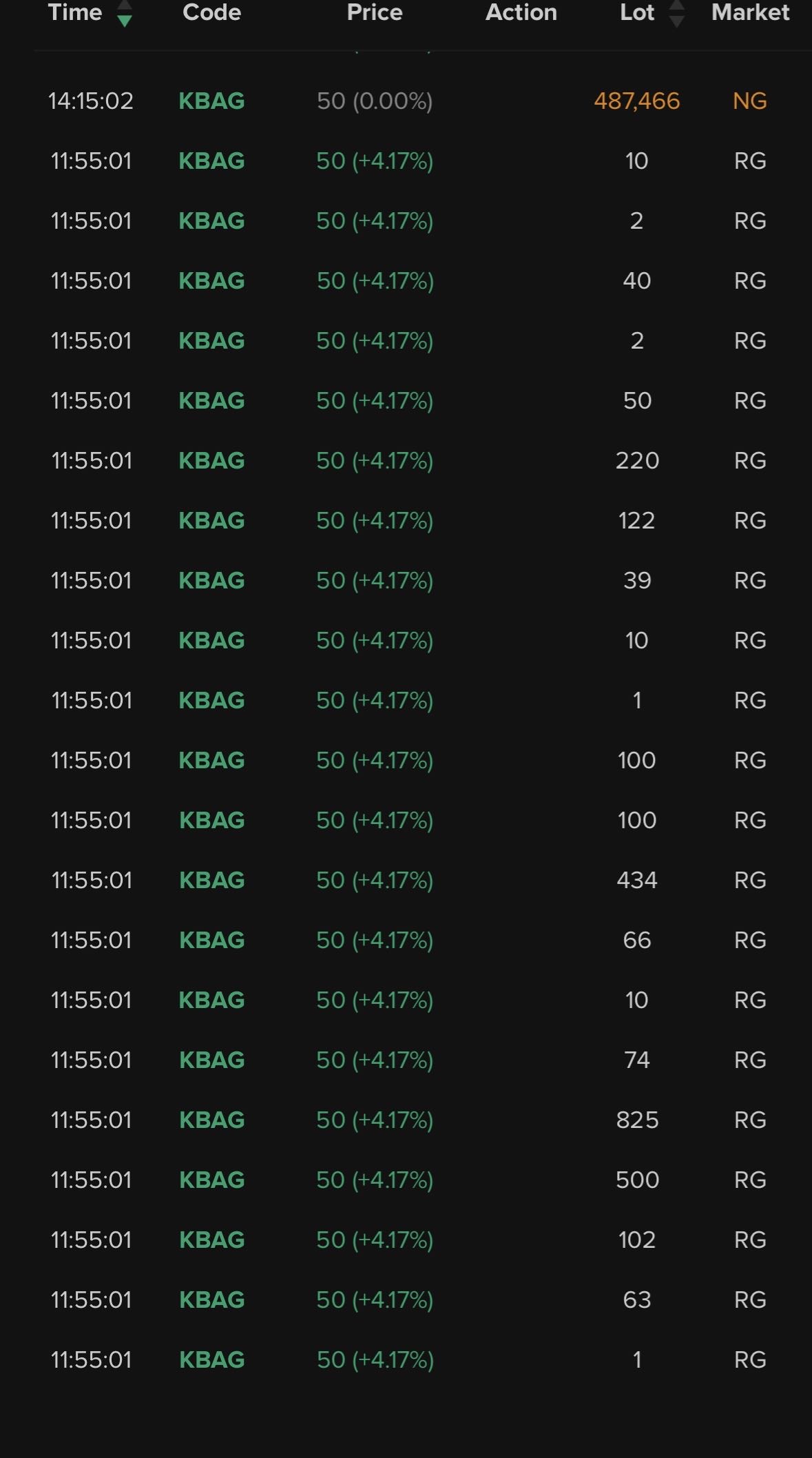This screenshot has width=812, height=1458.
Task: Open KBAG from the 825 lot row
Action: click(x=211, y=1120)
